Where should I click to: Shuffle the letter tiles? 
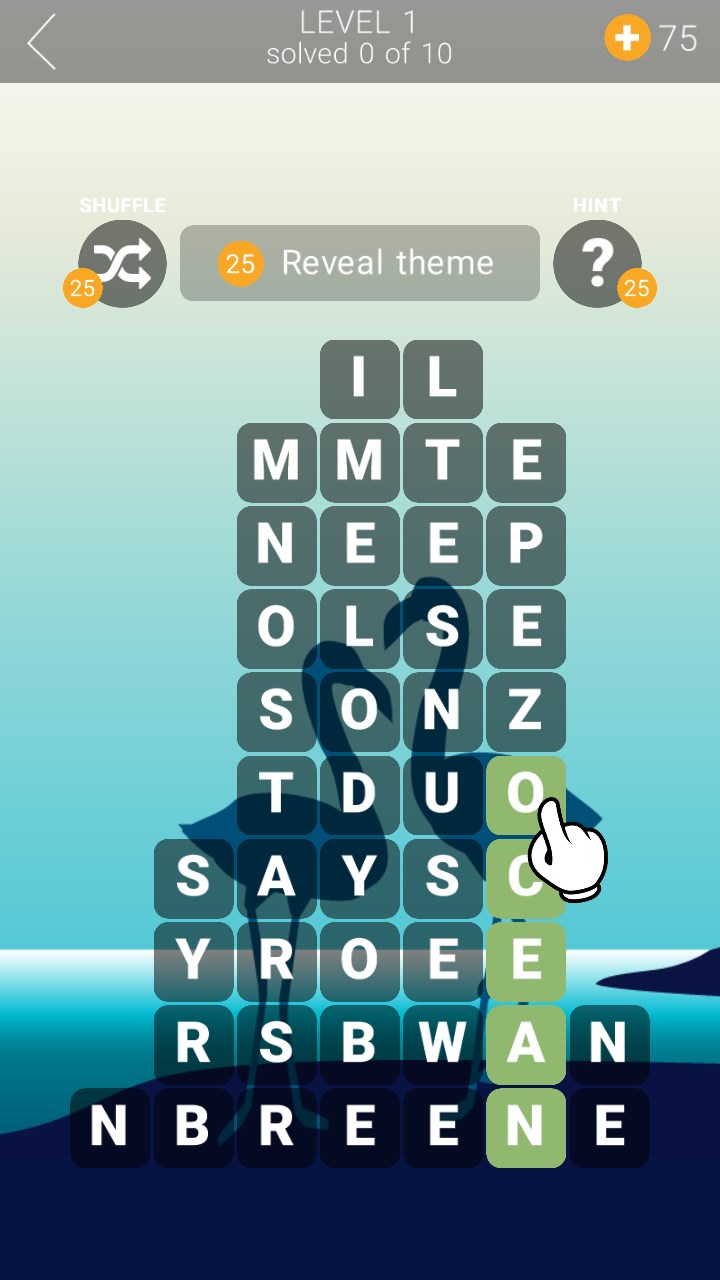[x=122, y=264]
